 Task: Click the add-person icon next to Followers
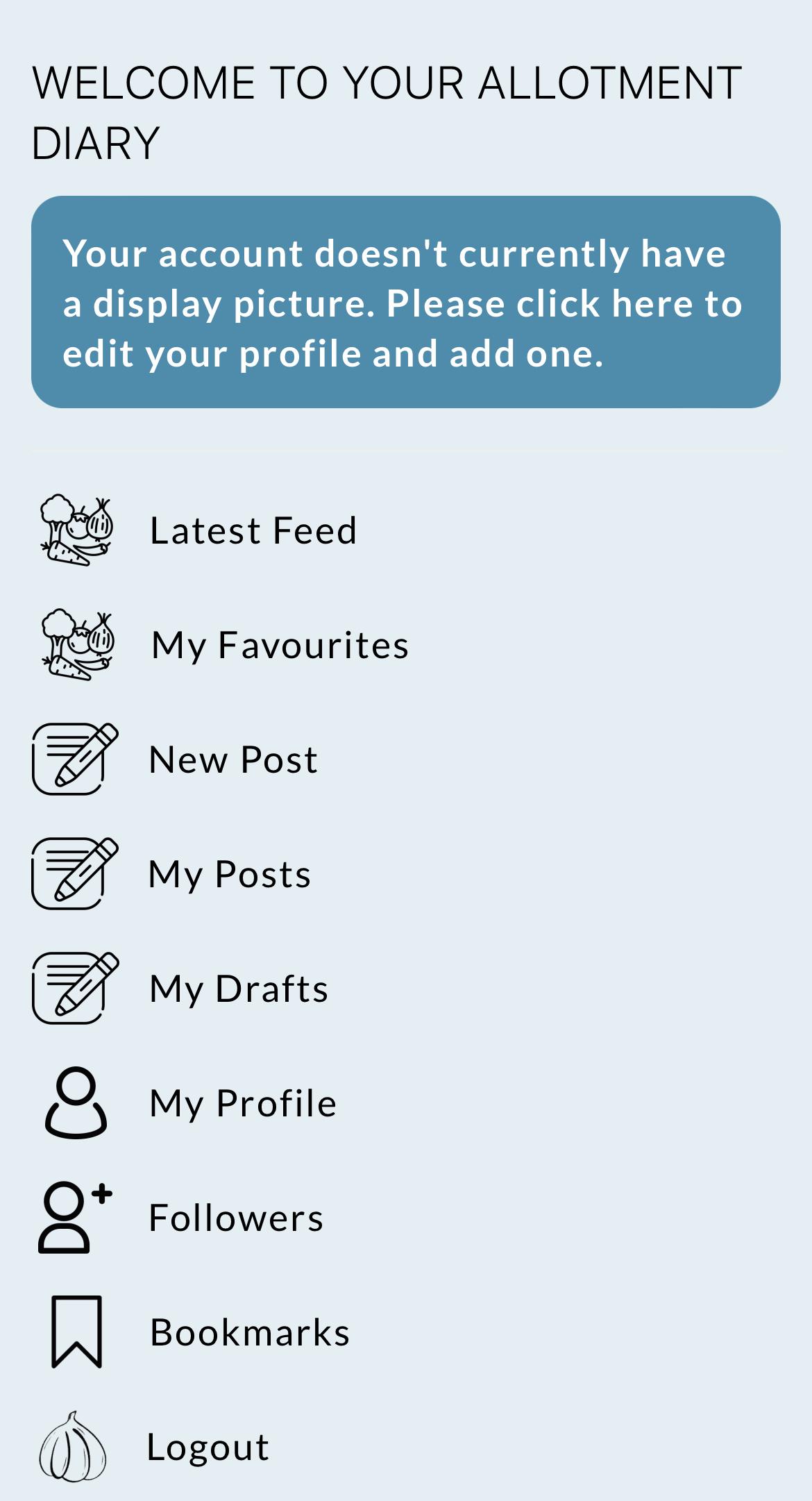pos(73,1218)
